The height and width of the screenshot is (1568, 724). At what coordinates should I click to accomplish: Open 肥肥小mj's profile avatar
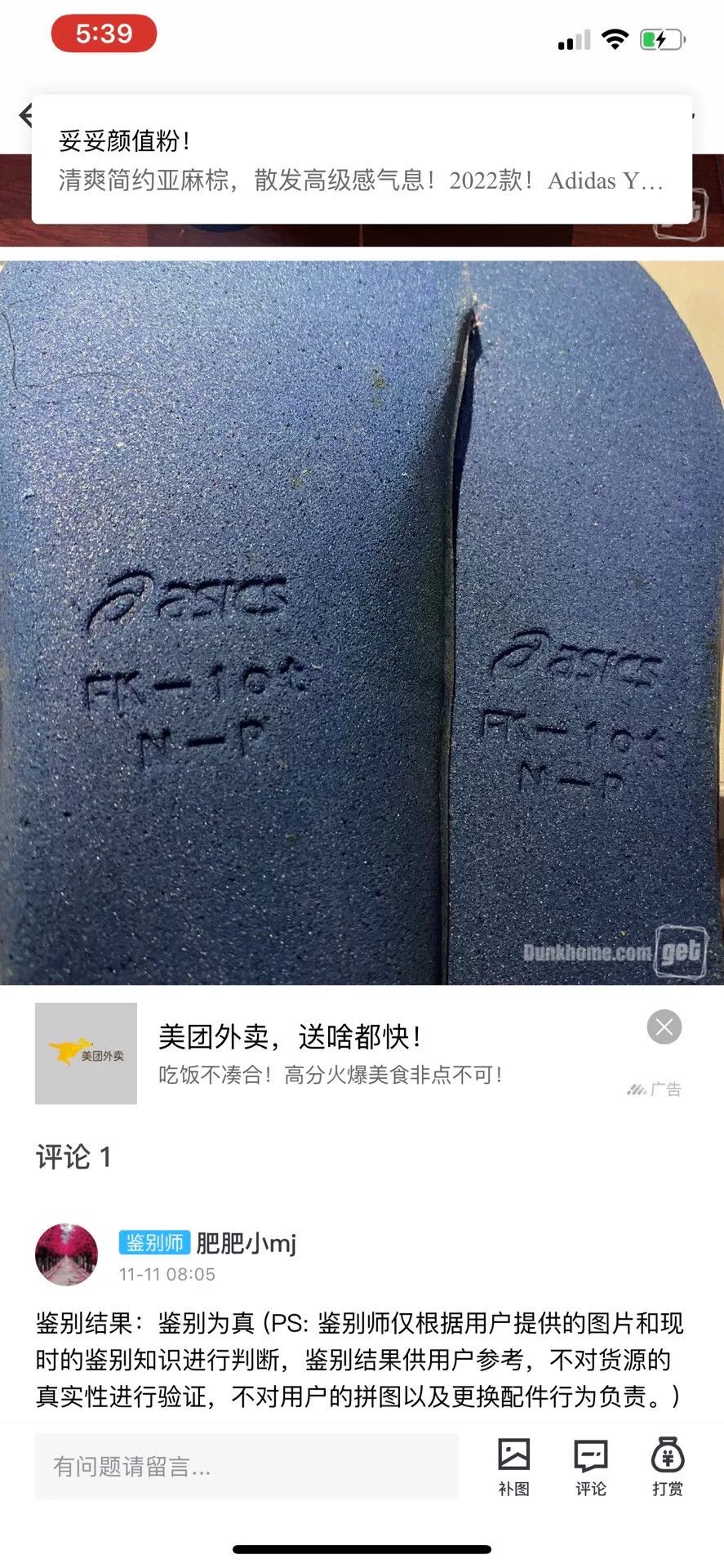click(67, 1254)
